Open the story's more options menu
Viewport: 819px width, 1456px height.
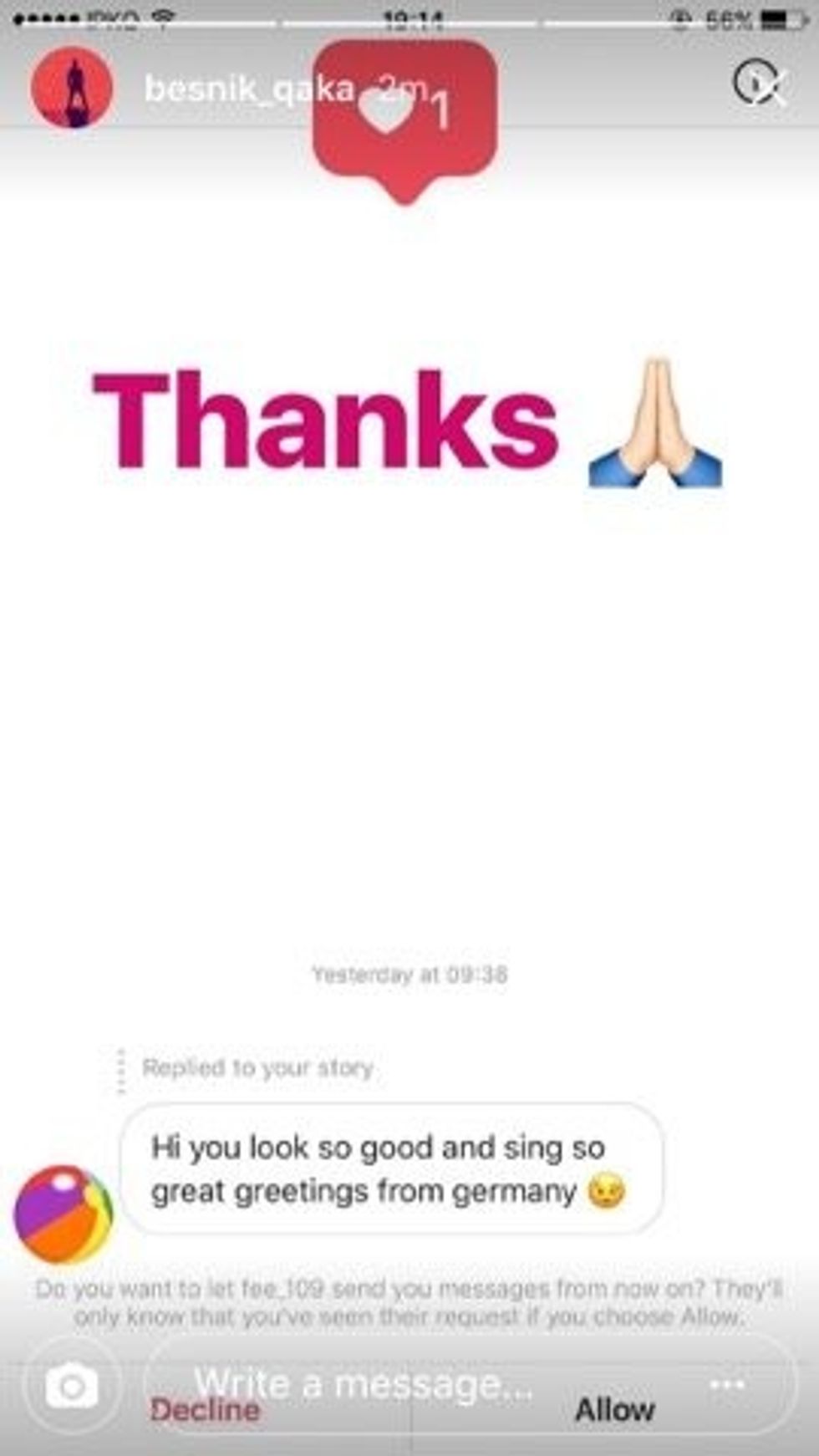[727, 1385]
